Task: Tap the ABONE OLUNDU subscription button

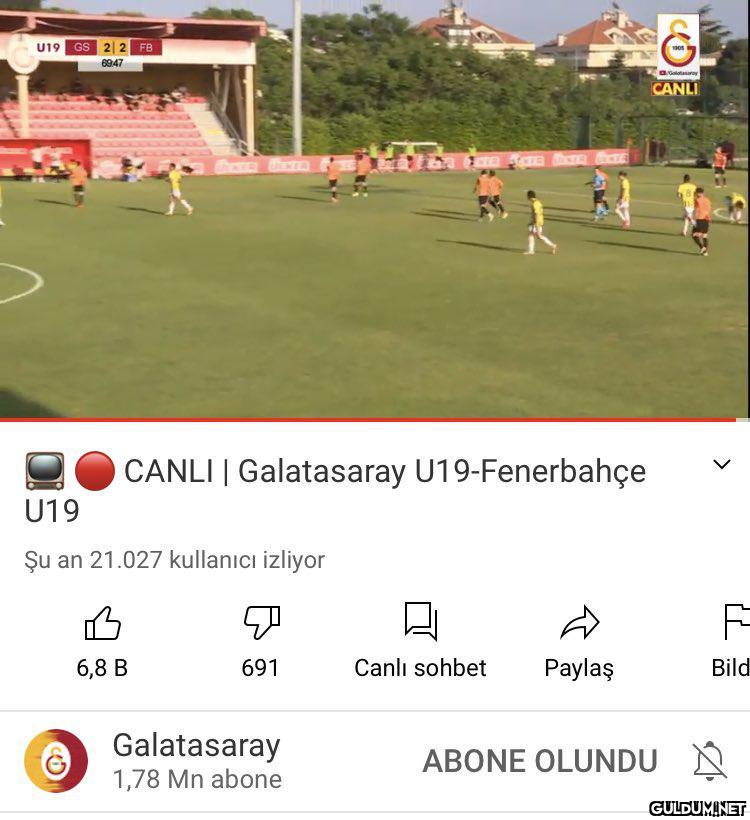Action: 540,761
